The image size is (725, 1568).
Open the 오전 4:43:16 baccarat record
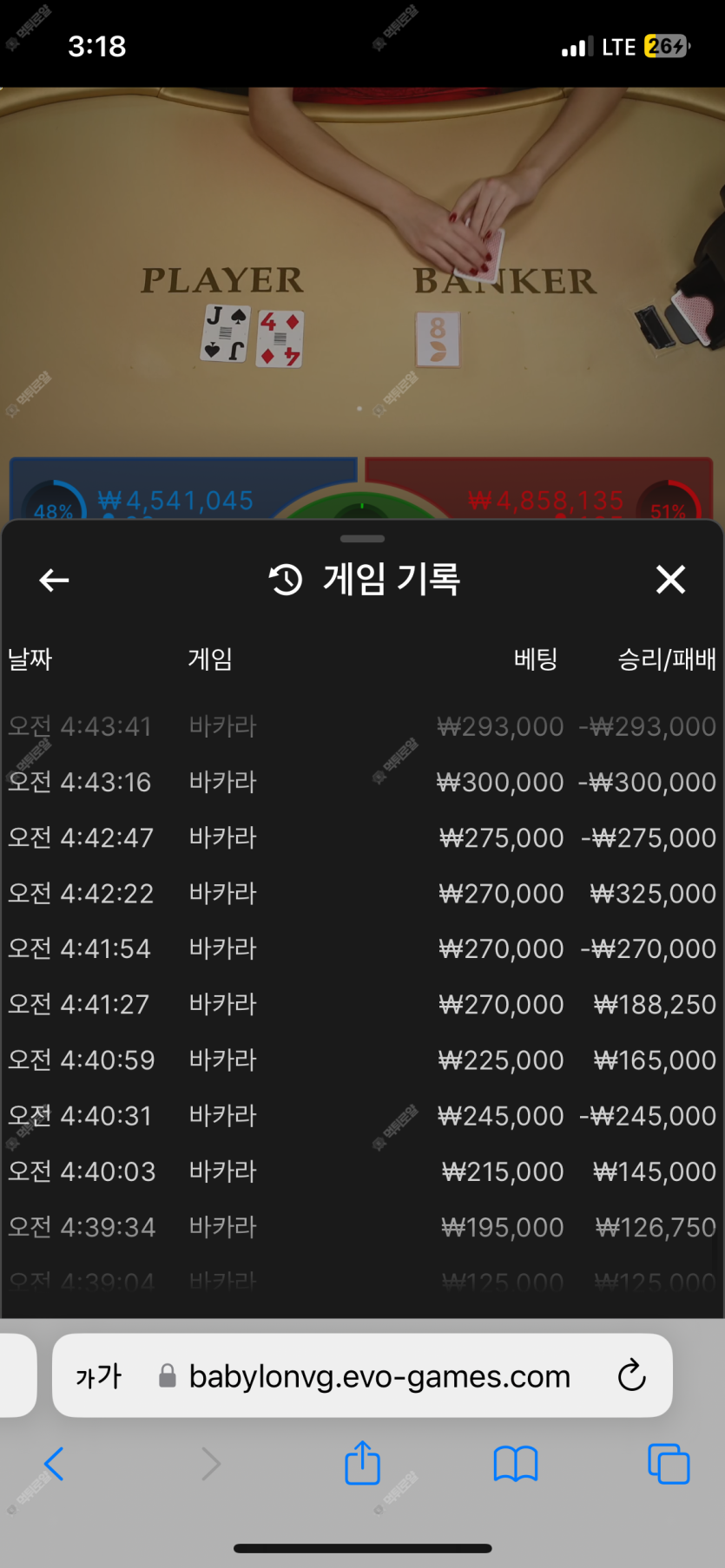362,782
